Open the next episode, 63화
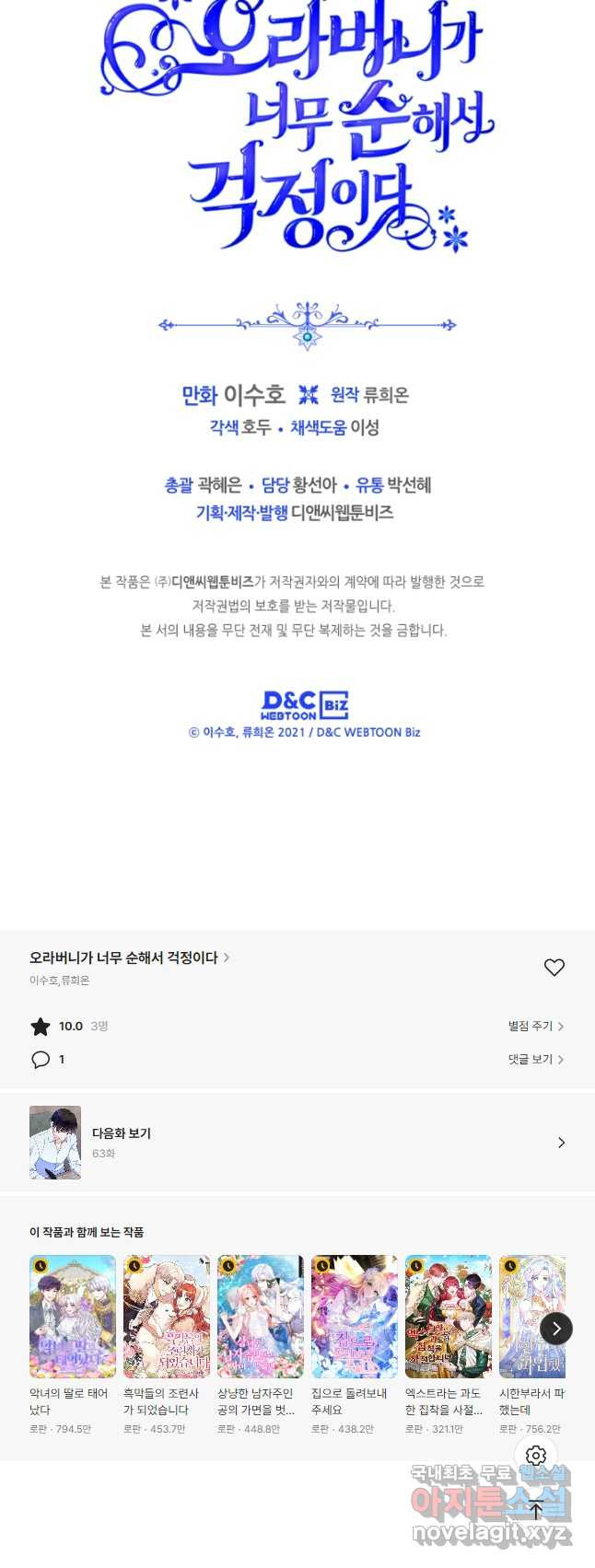The image size is (595, 1568). coord(297,1143)
